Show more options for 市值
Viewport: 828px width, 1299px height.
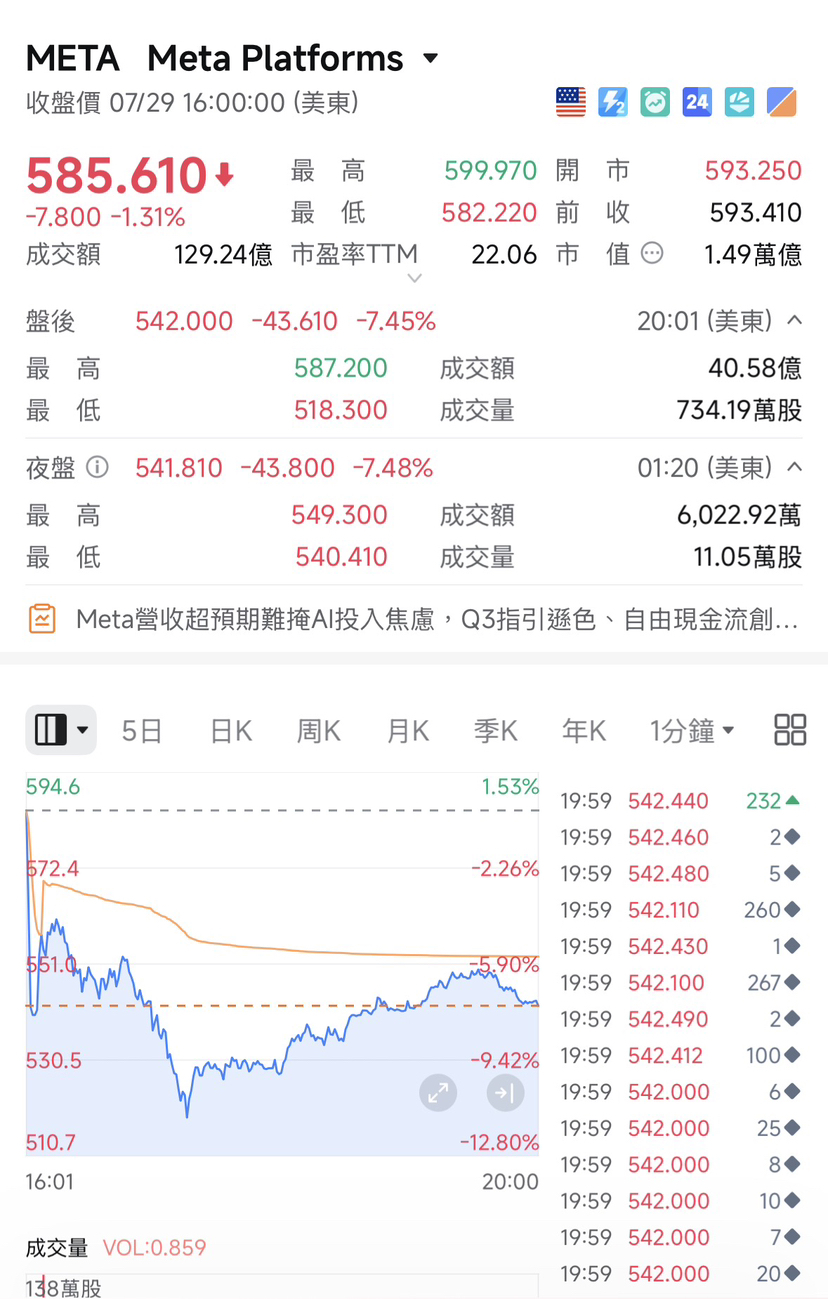pyautogui.click(x=652, y=254)
